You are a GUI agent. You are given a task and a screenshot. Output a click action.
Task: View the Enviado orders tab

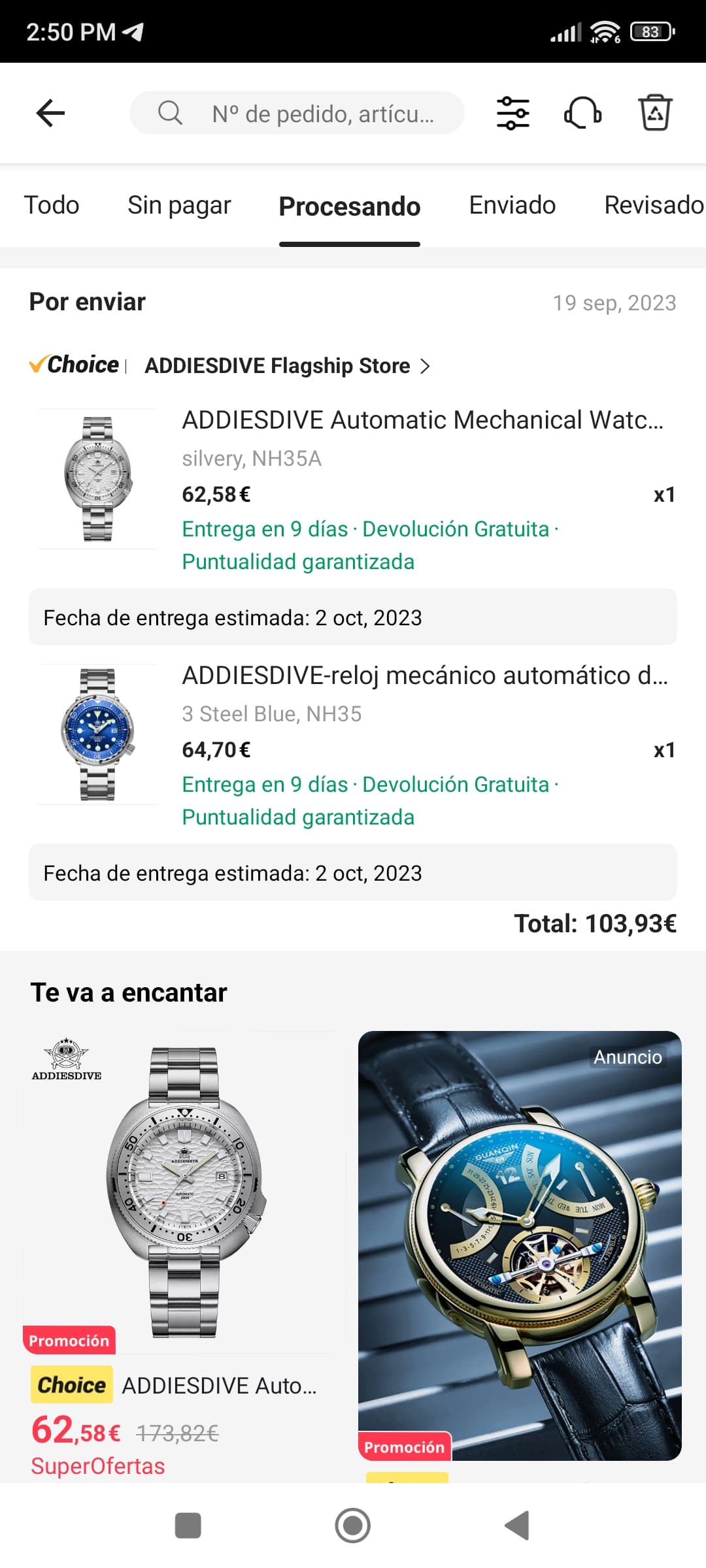point(512,205)
